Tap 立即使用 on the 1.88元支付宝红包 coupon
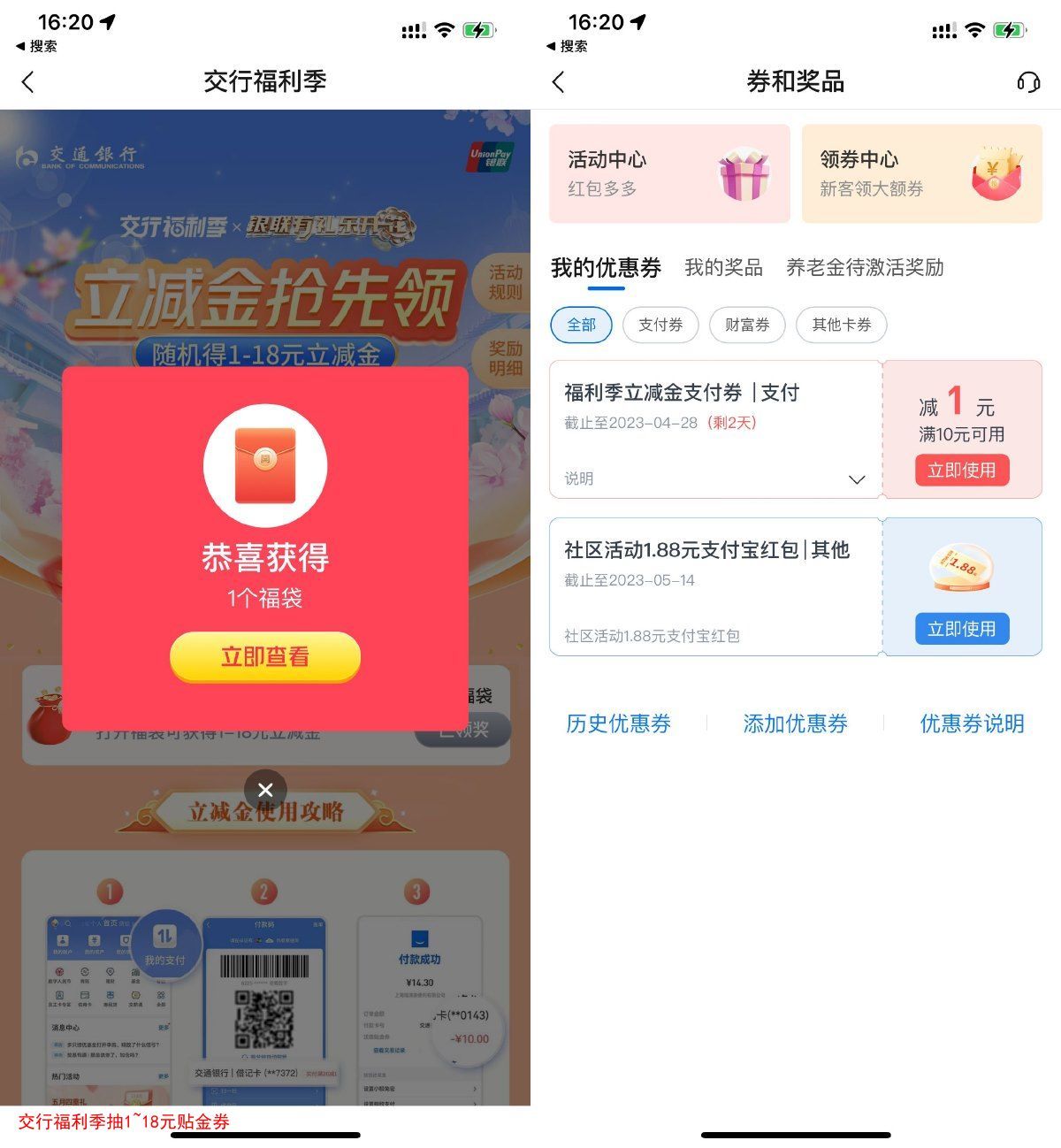1061x1148 pixels. 961,629
